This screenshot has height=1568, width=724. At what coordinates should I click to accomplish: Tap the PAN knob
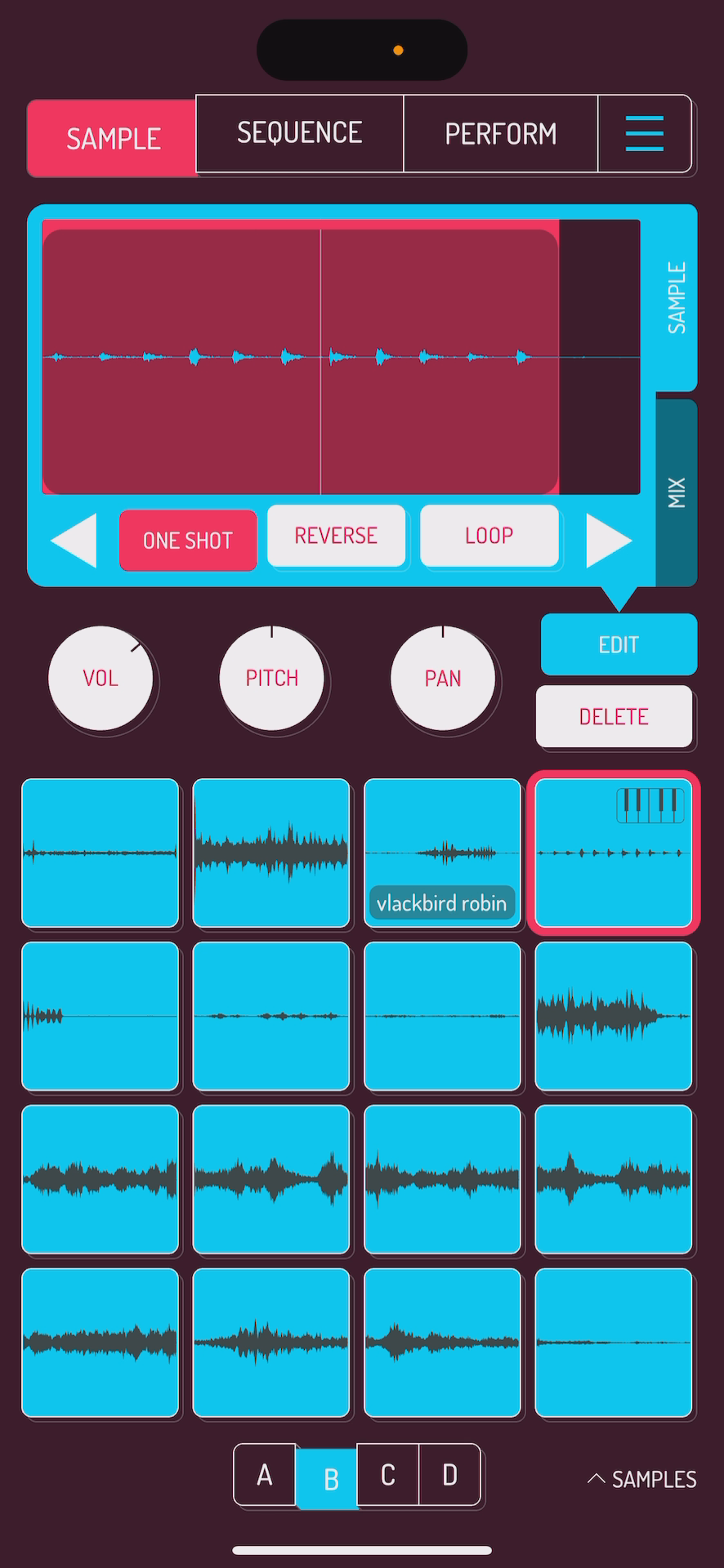click(443, 678)
